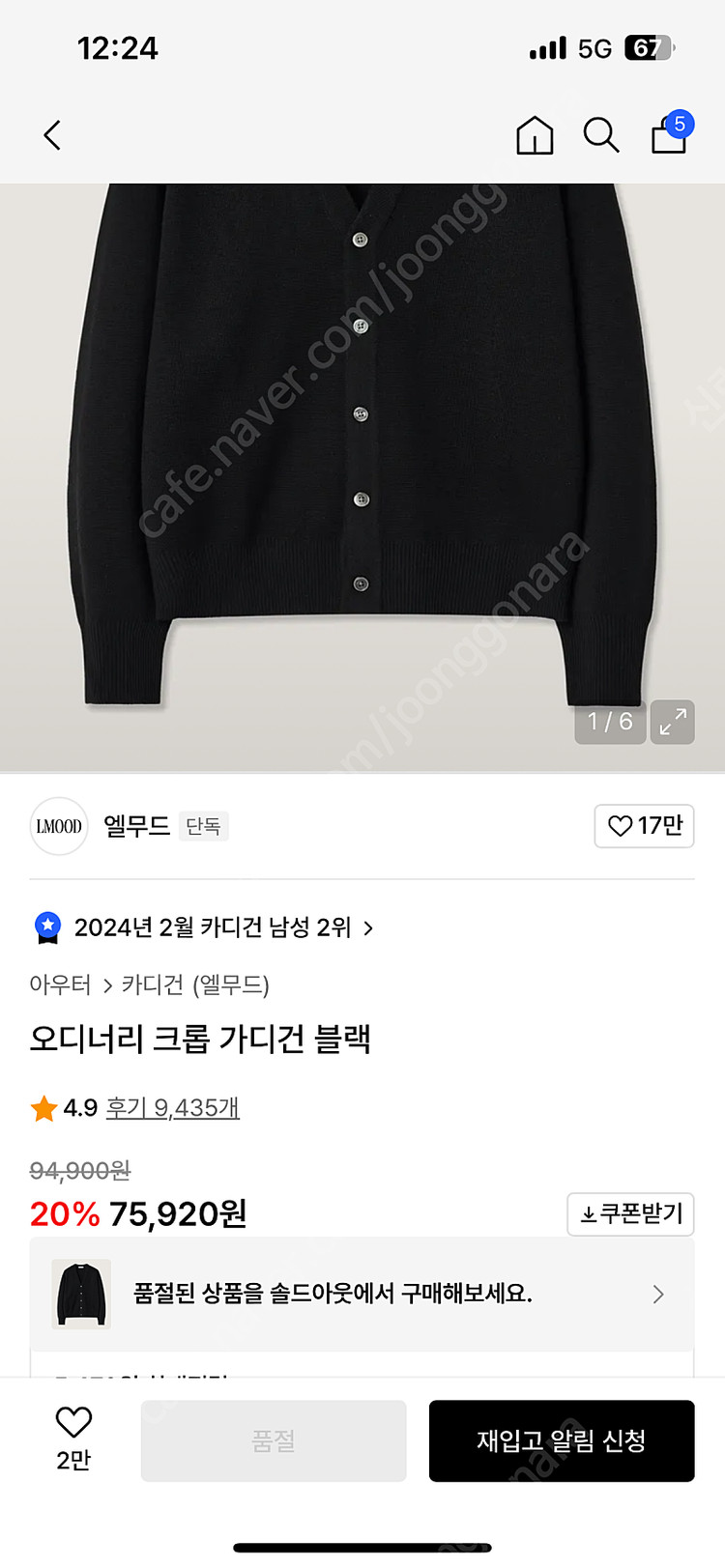This screenshot has height=1568, width=725.
Task: Click the ribbon badge next to ranking text
Action: (x=43, y=926)
